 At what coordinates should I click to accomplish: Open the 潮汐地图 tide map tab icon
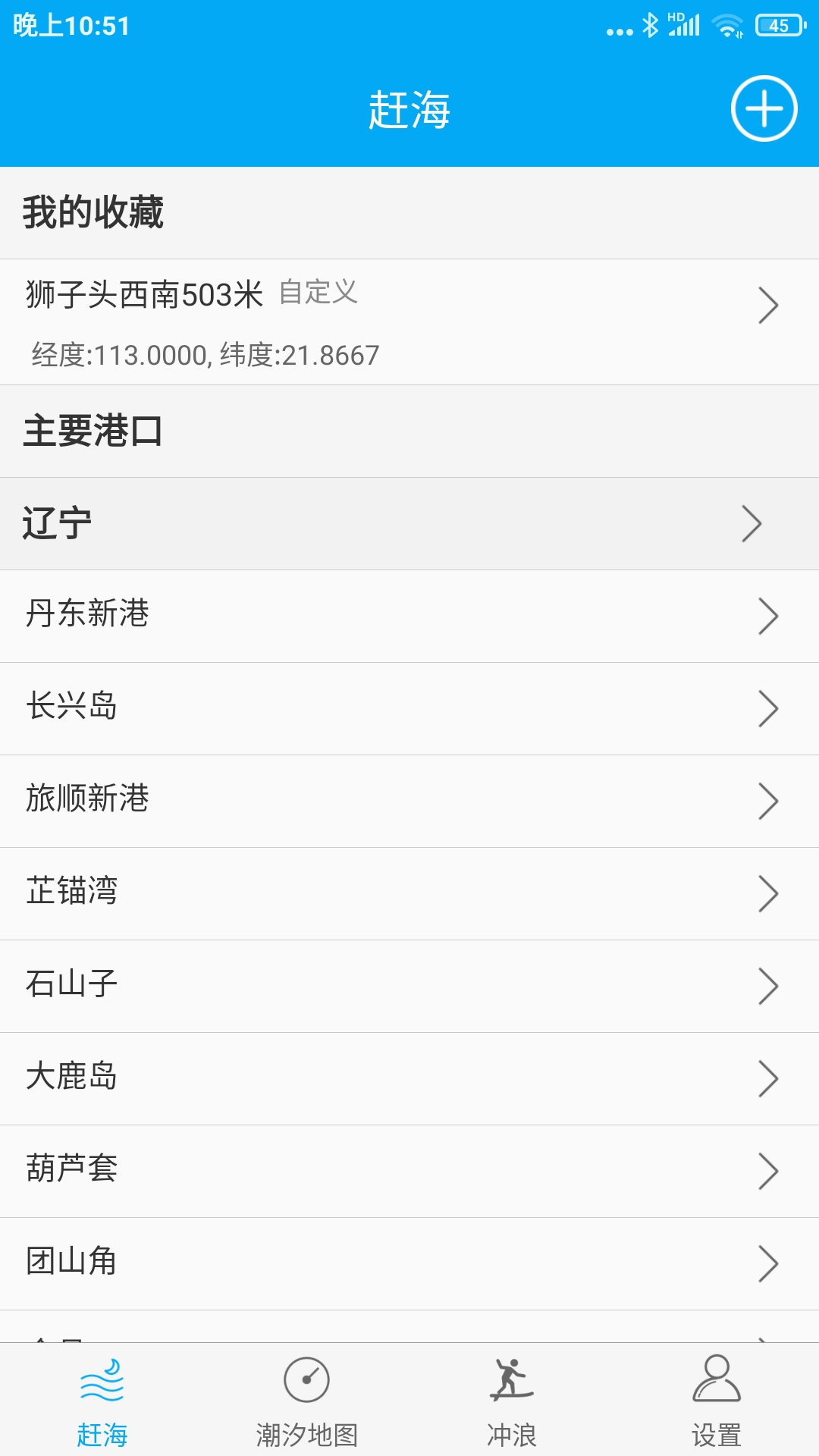click(x=307, y=1382)
